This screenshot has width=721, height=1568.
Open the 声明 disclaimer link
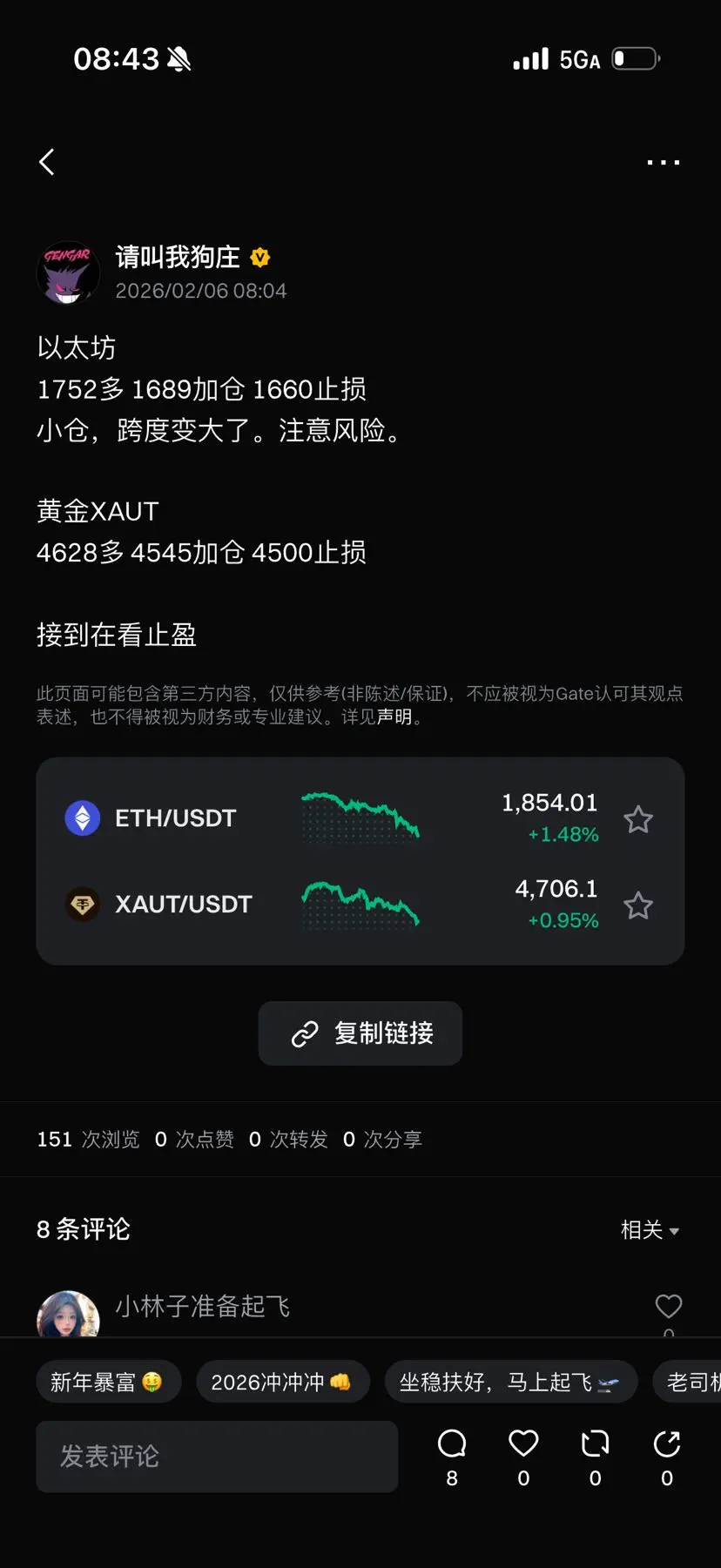pyautogui.click(x=398, y=719)
